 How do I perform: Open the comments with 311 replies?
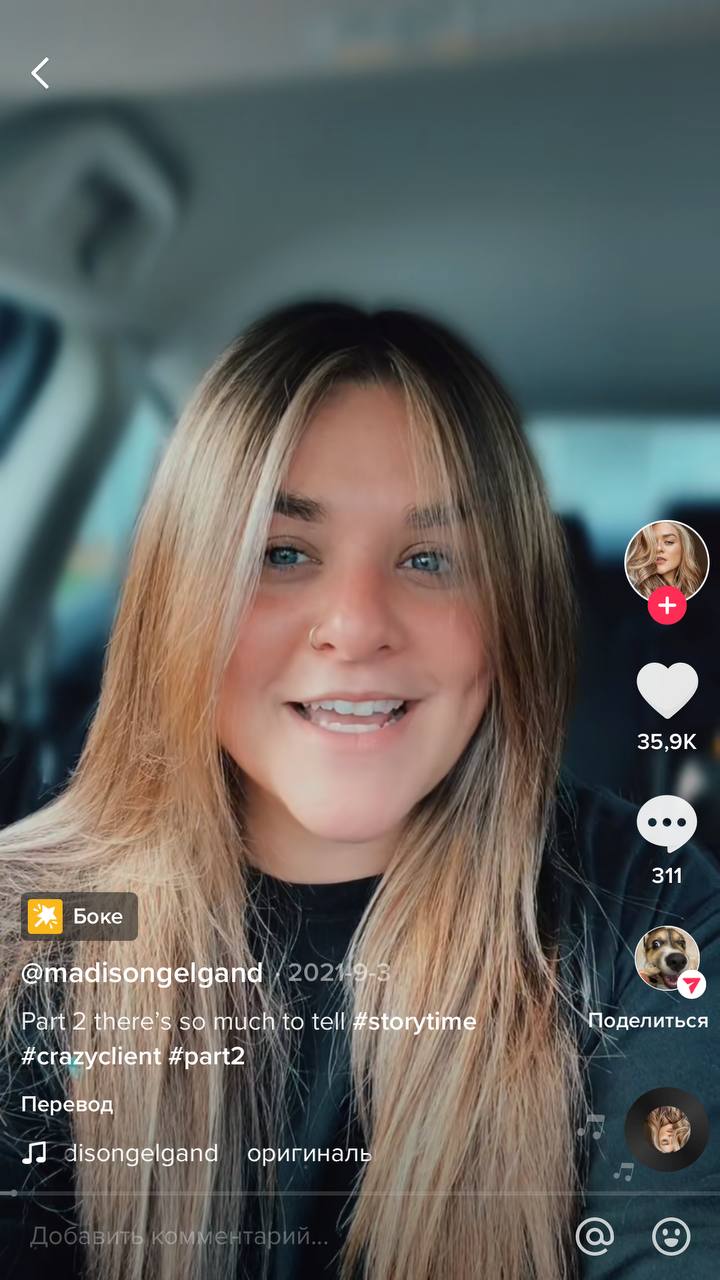tap(667, 825)
